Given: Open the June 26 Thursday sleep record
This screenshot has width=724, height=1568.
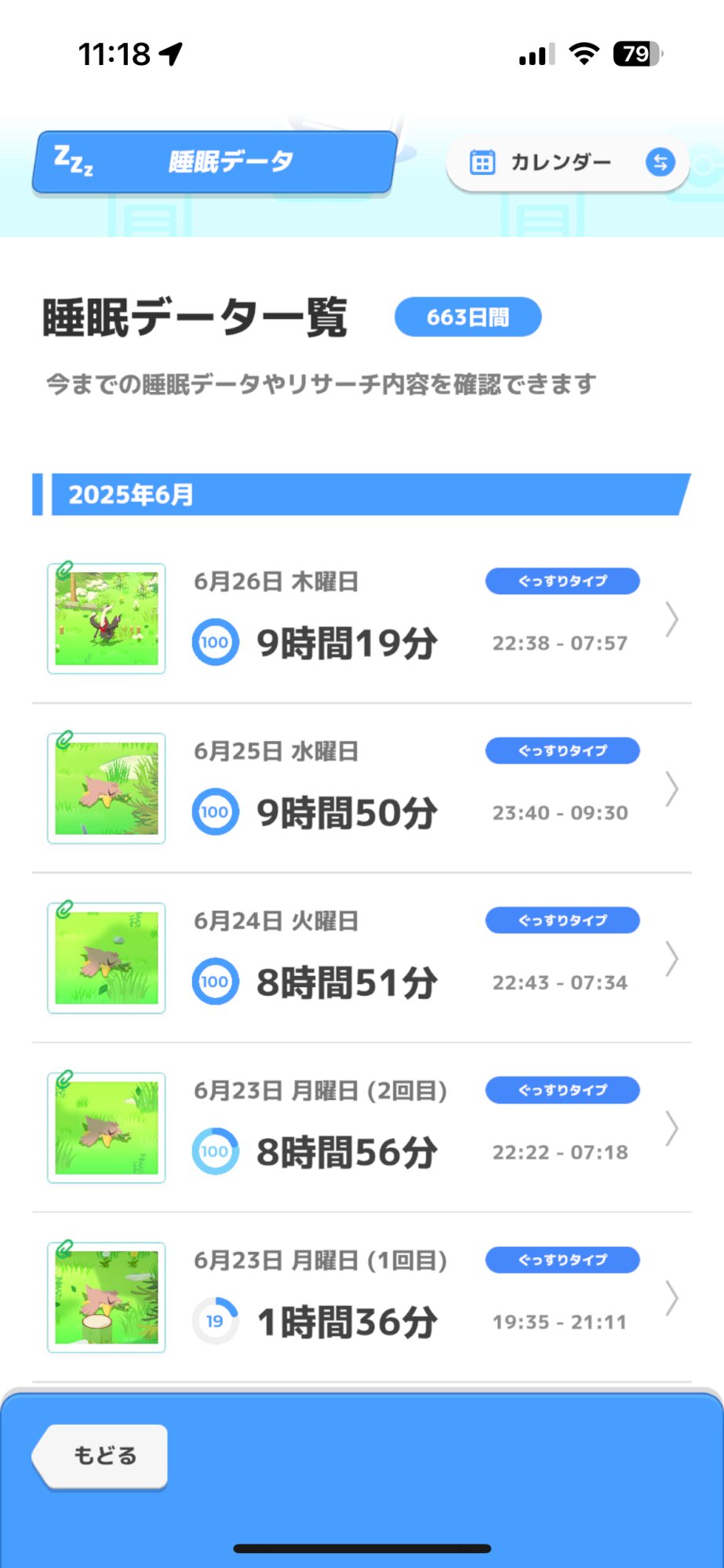Looking at the screenshot, I should click(361, 619).
